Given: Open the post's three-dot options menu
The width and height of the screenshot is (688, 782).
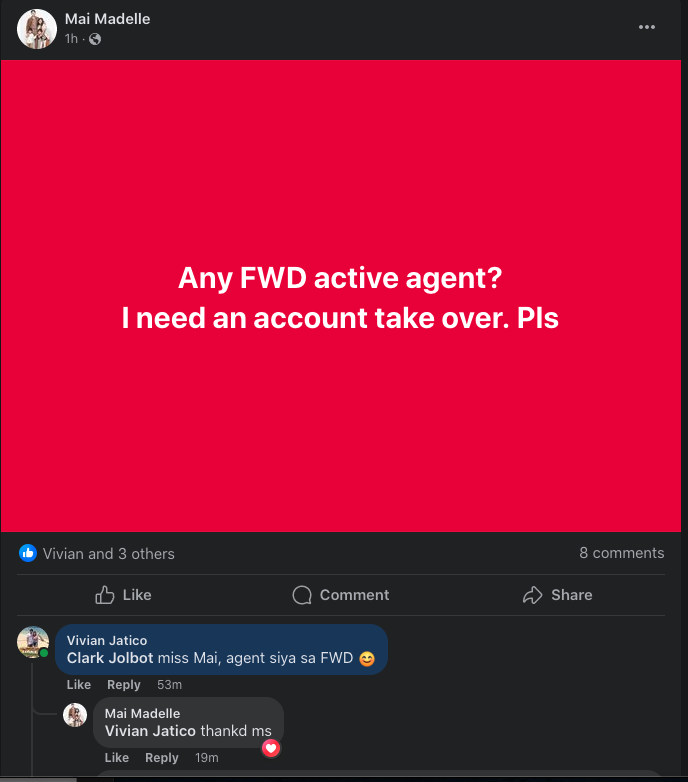Looking at the screenshot, I should coord(647,28).
